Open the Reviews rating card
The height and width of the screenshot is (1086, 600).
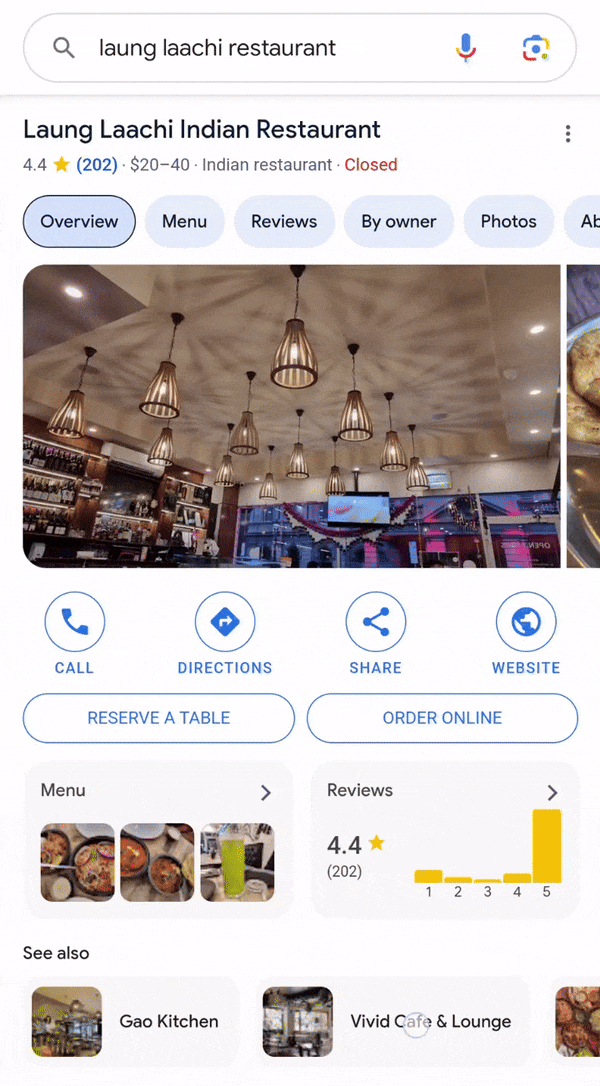click(444, 838)
